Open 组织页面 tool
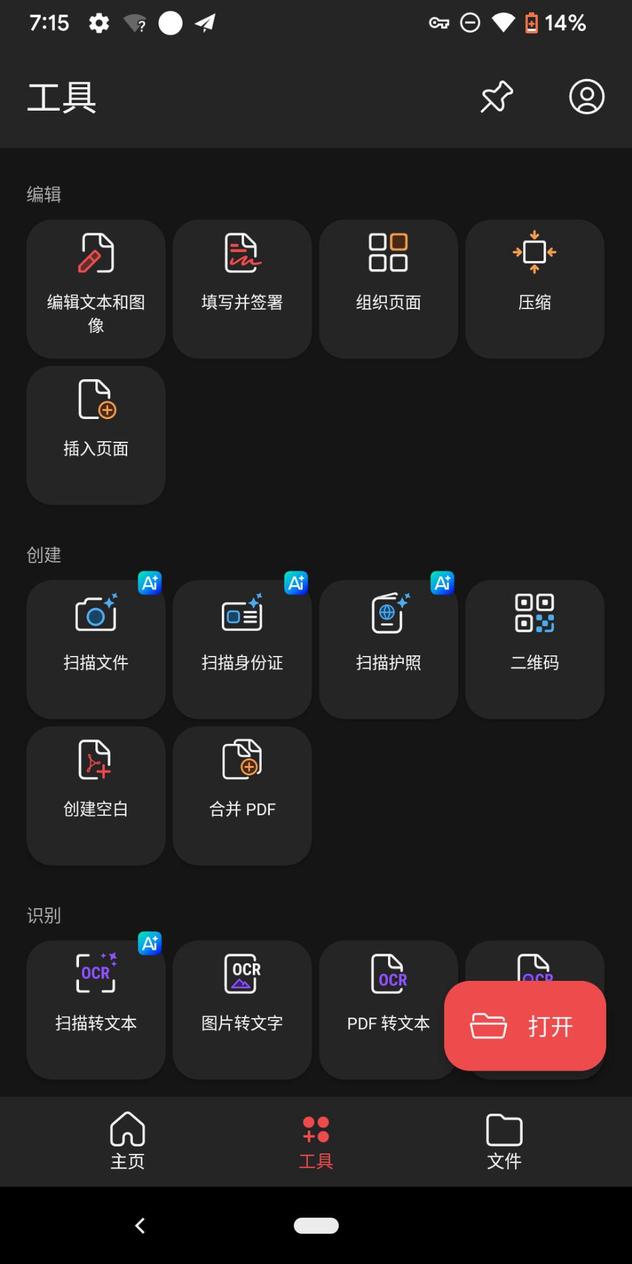 [x=388, y=288]
